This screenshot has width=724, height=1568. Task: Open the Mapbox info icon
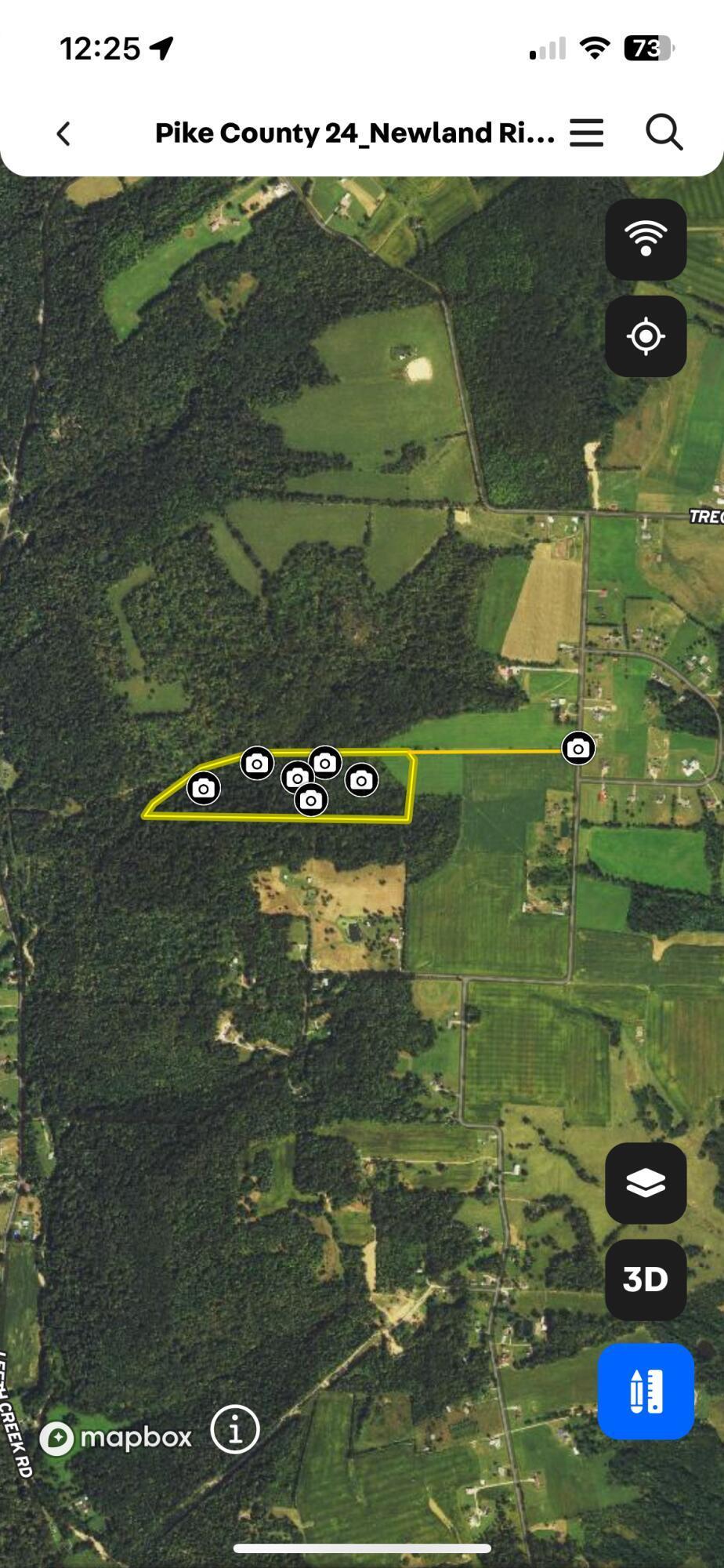[x=235, y=1429]
